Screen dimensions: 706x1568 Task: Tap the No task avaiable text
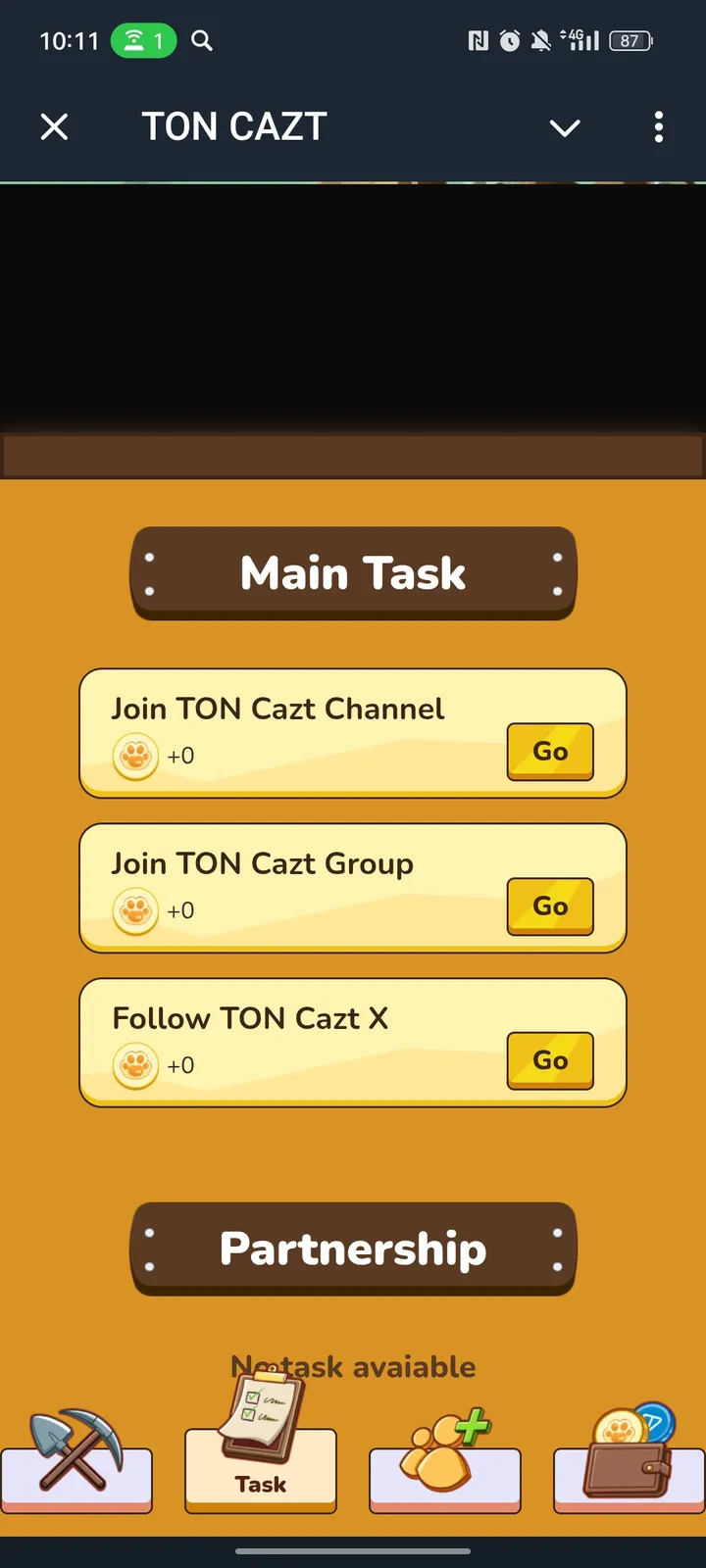353,1366
